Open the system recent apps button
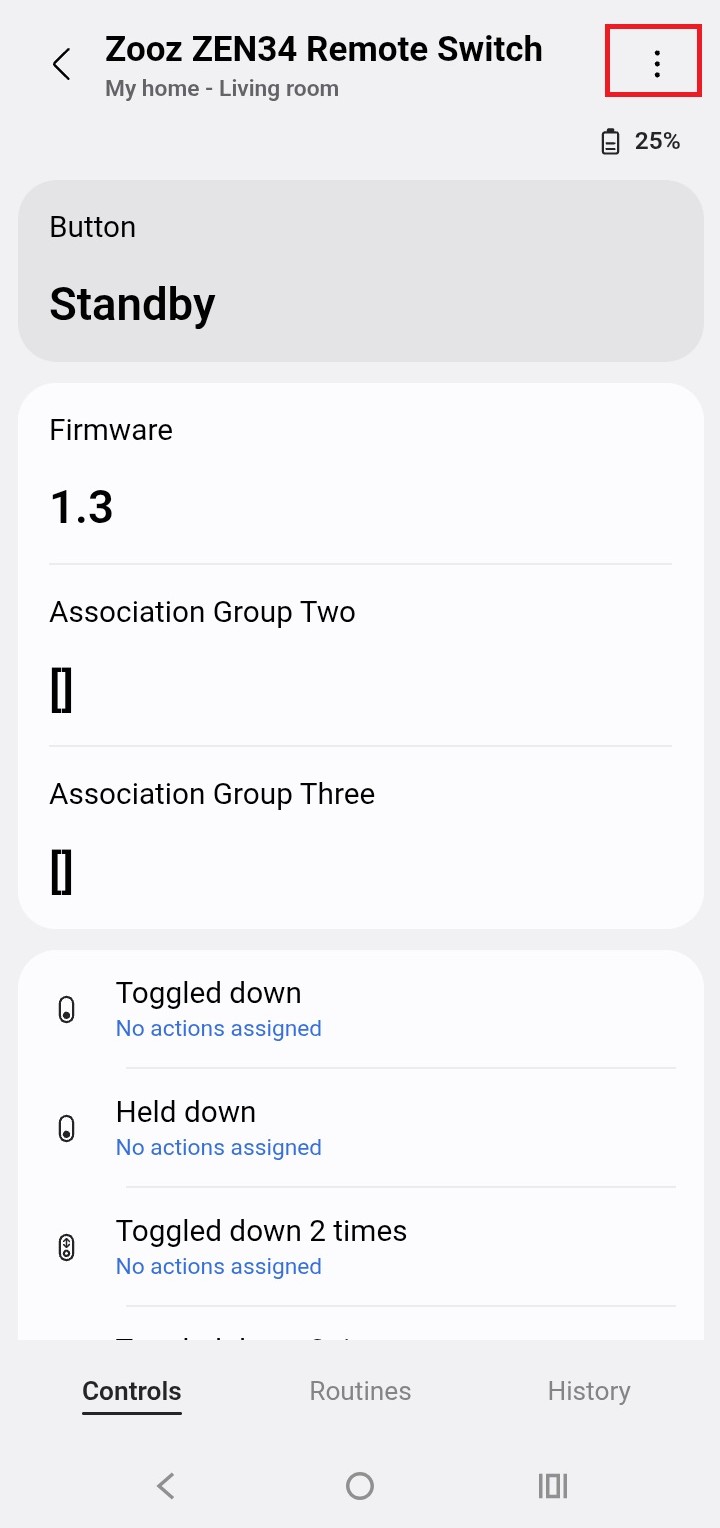 coord(552,1486)
